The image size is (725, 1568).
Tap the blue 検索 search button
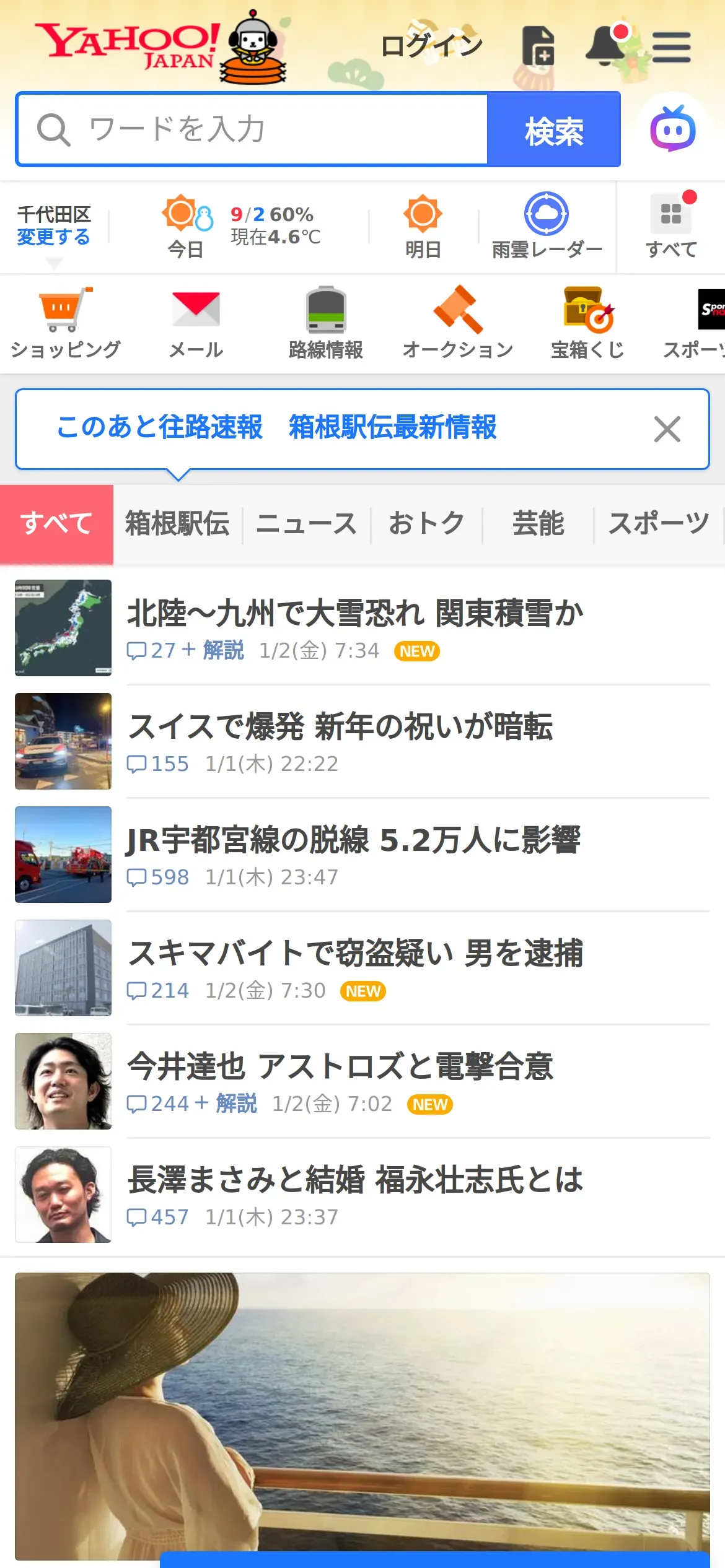click(x=553, y=130)
